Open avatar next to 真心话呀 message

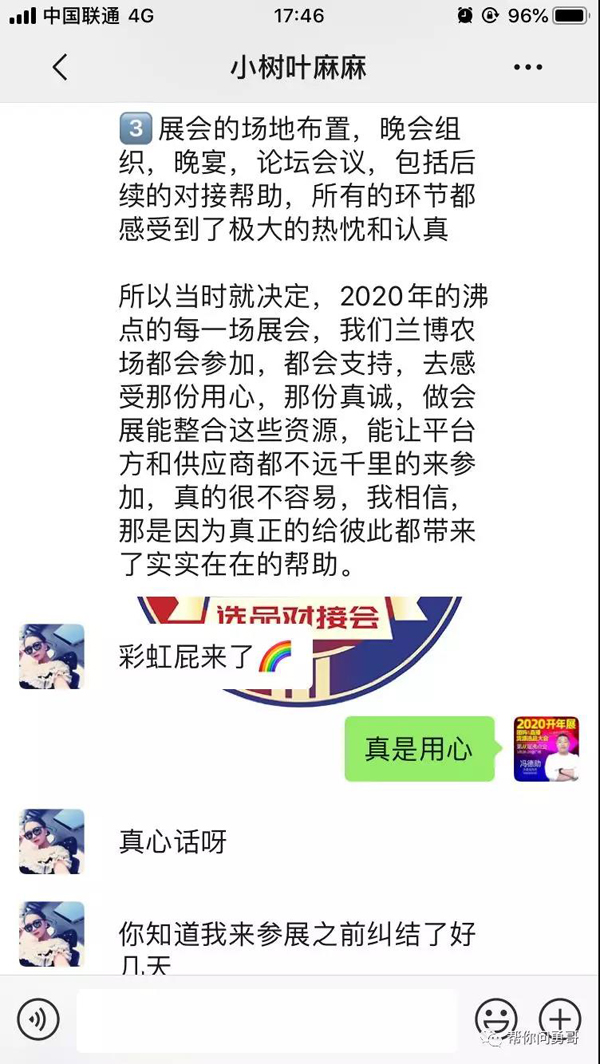(x=52, y=841)
